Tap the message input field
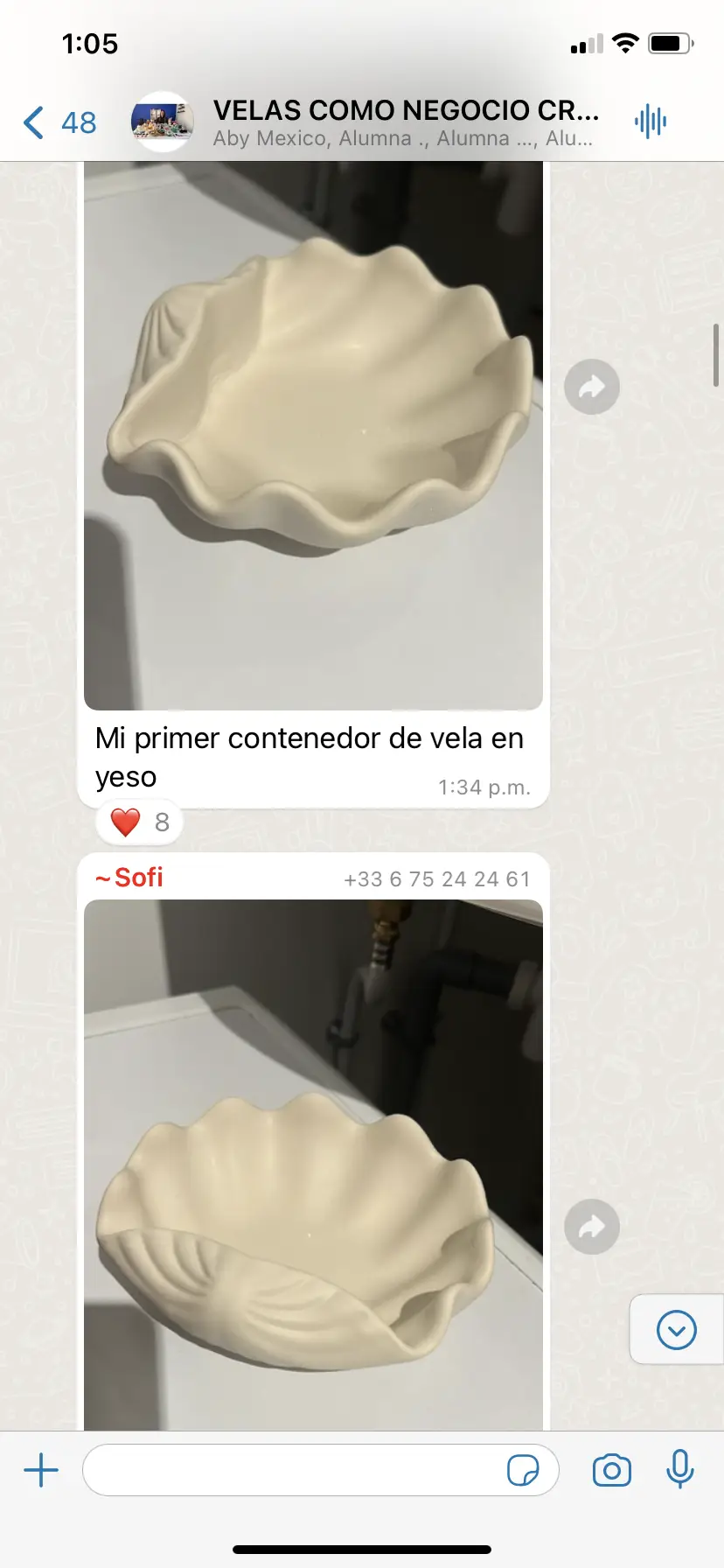This screenshot has width=724, height=1568. [x=293, y=1470]
